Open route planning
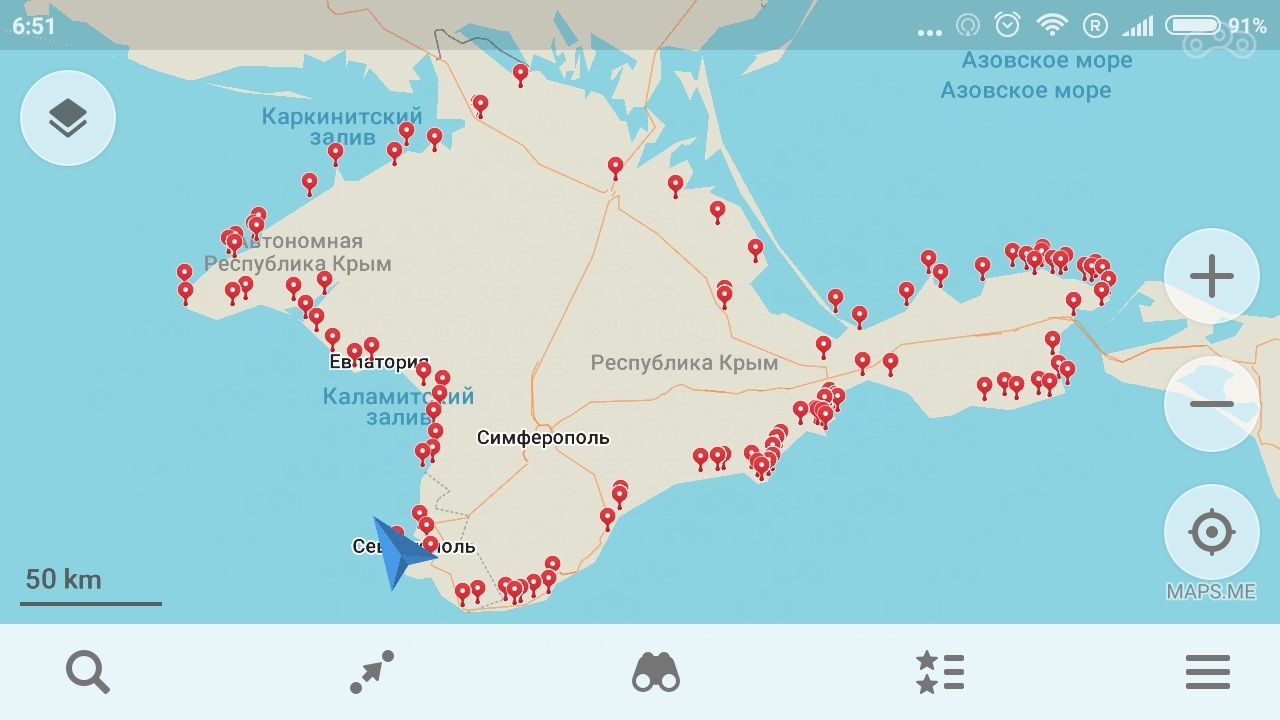The width and height of the screenshot is (1280, 720). tap(372, 672)
